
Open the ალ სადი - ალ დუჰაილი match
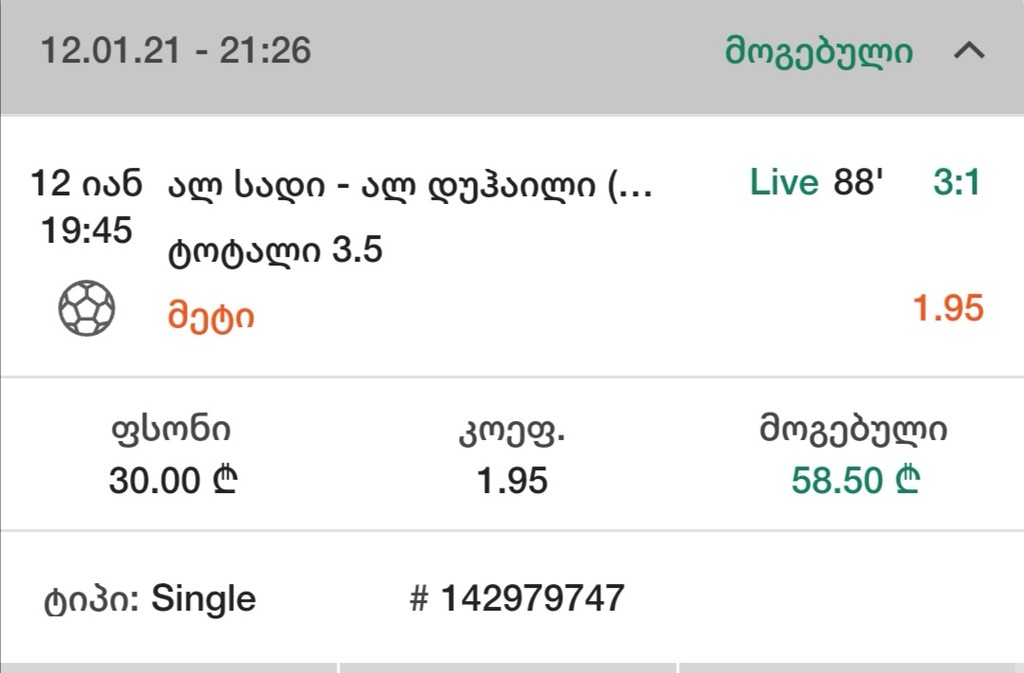(410, 186)
